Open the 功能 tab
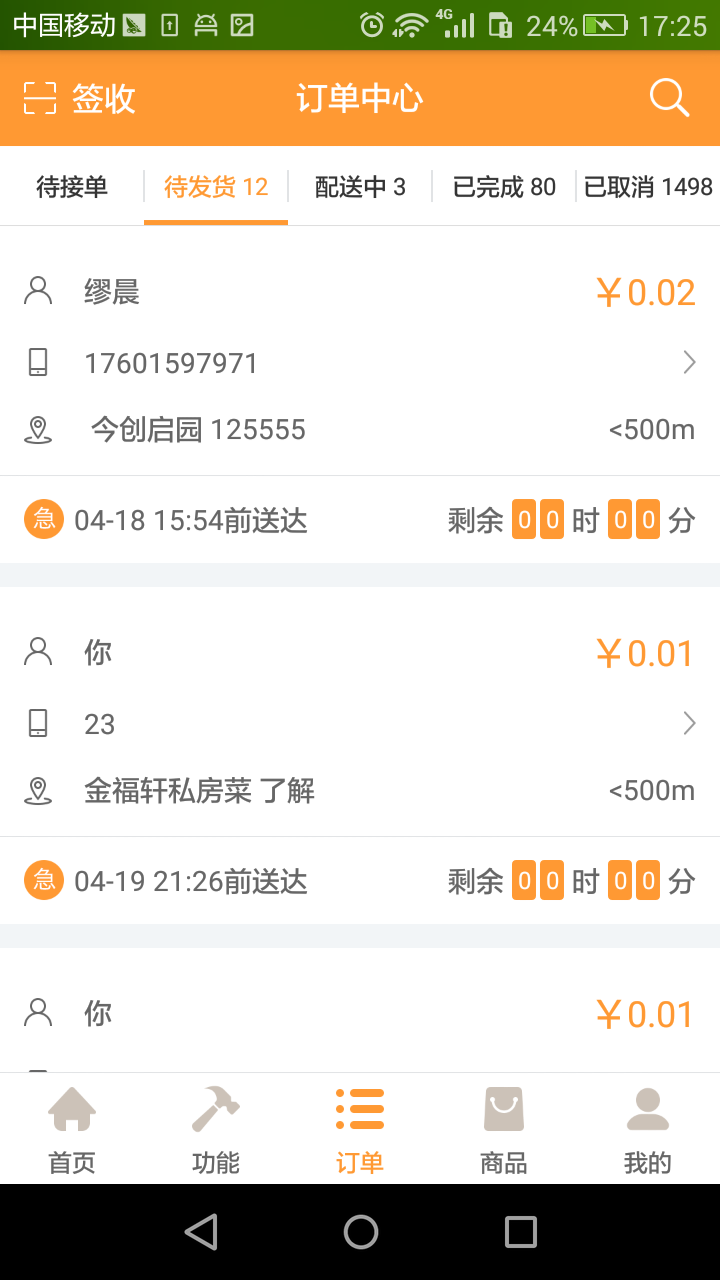The height and width of the screenshot is (1280, 720). [x=216, y=1129]
